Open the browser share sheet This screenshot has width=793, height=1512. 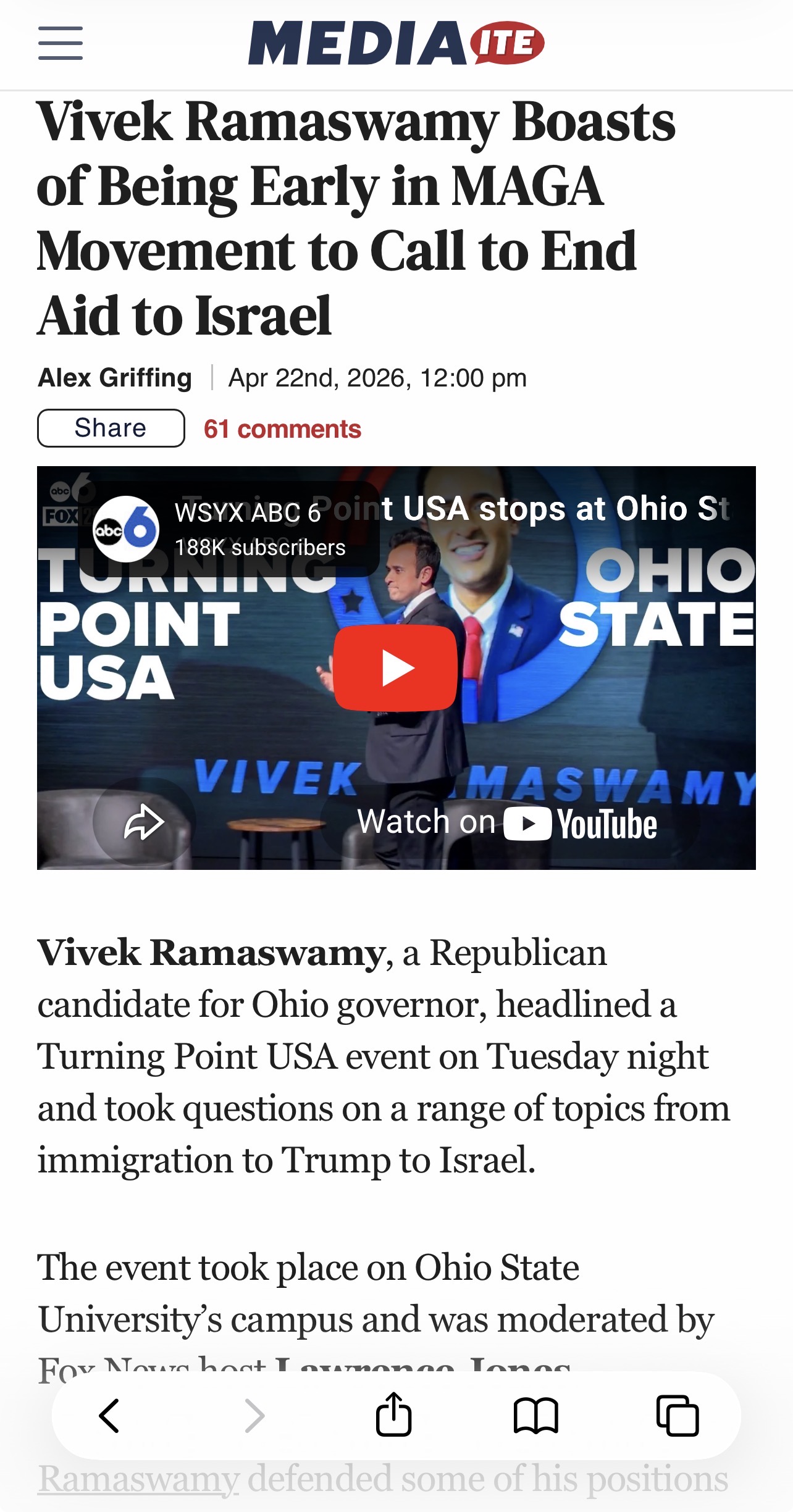393,1414
